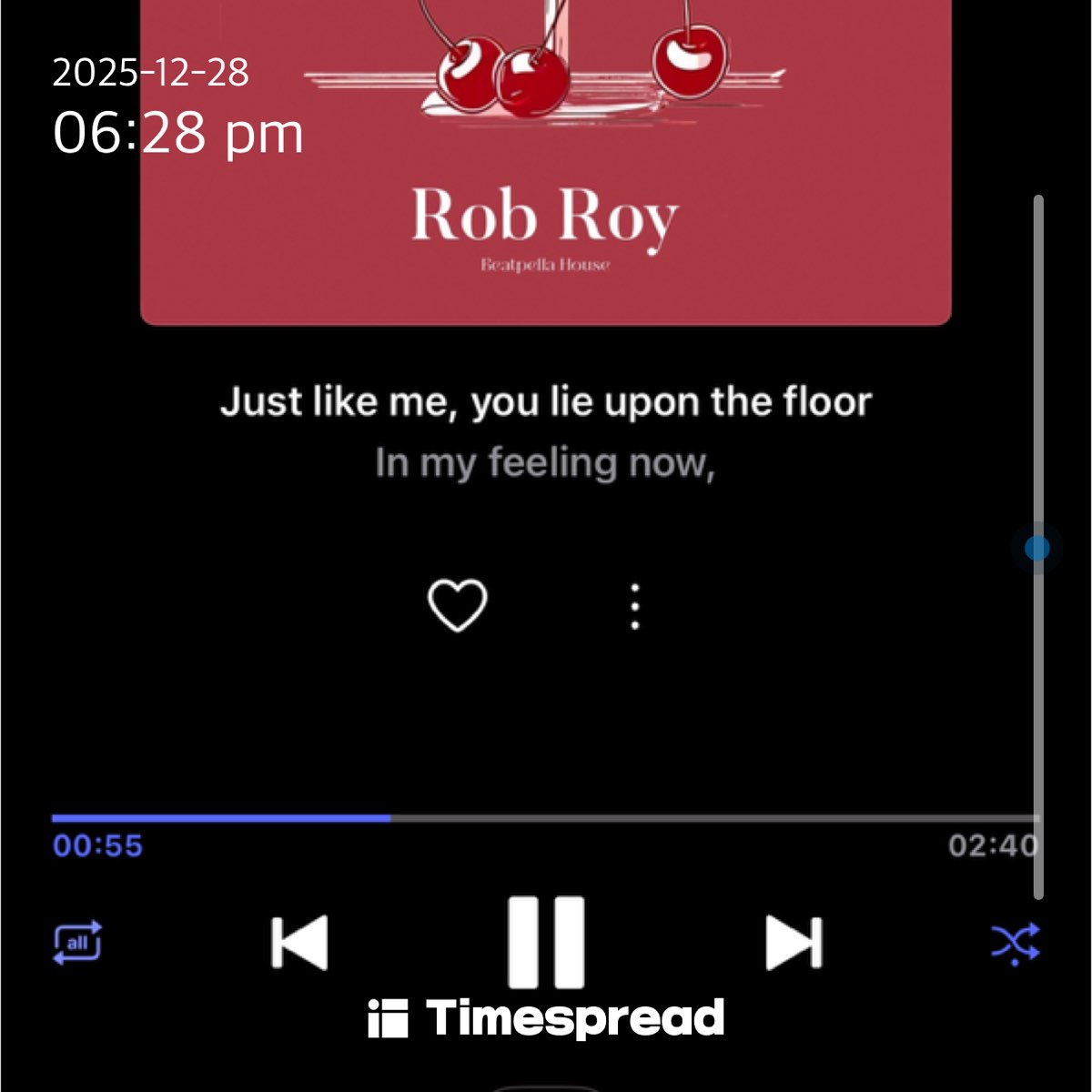This screenshot has height=1092, width=1092.
Task: Toggle shuffle playback
Action: coord(1015,943)
